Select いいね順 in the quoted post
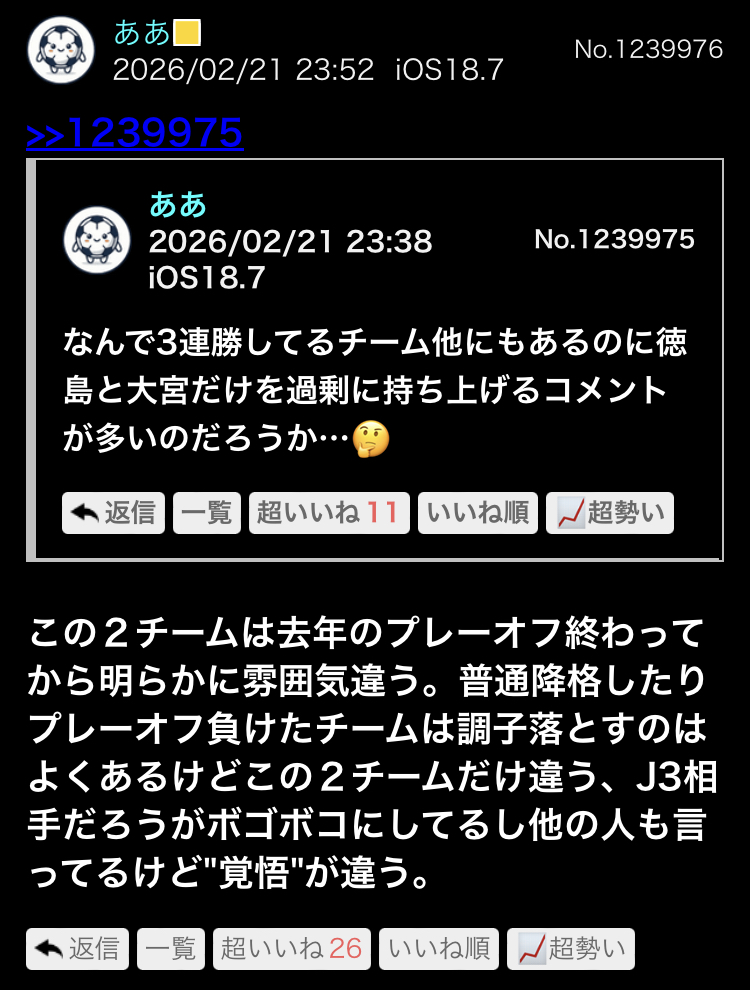 [478, 513]
